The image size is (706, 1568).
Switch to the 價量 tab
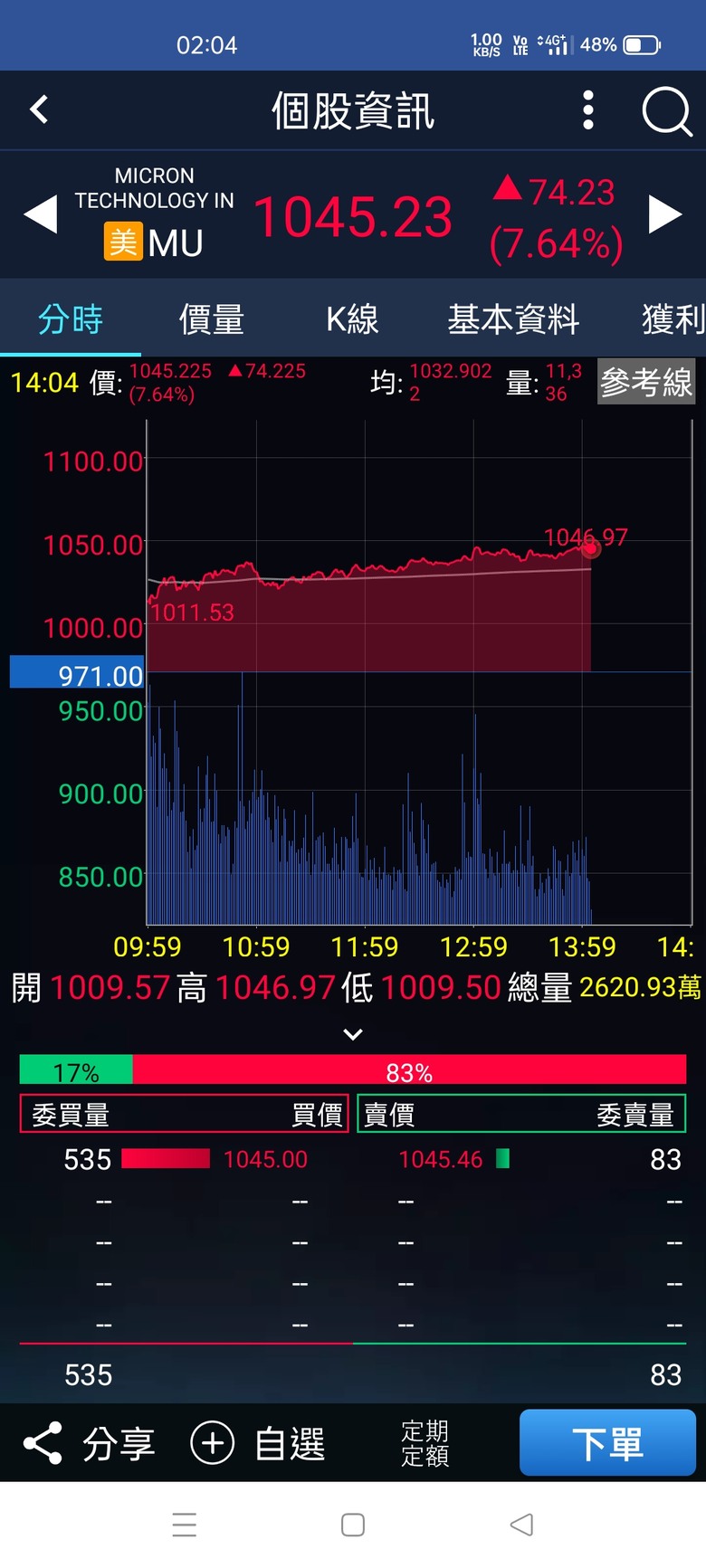[212, 318]
